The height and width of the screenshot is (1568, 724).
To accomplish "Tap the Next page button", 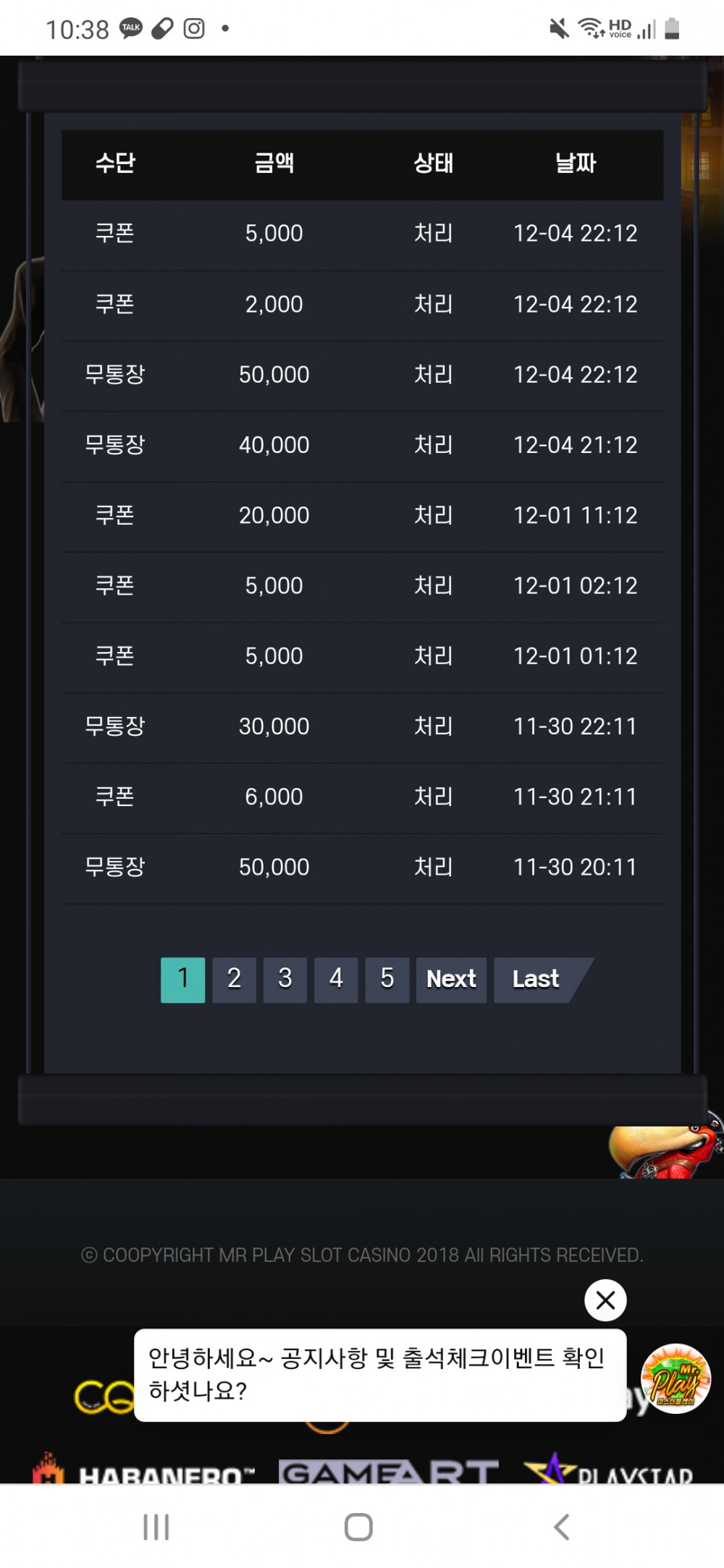I will coord(451,980).
